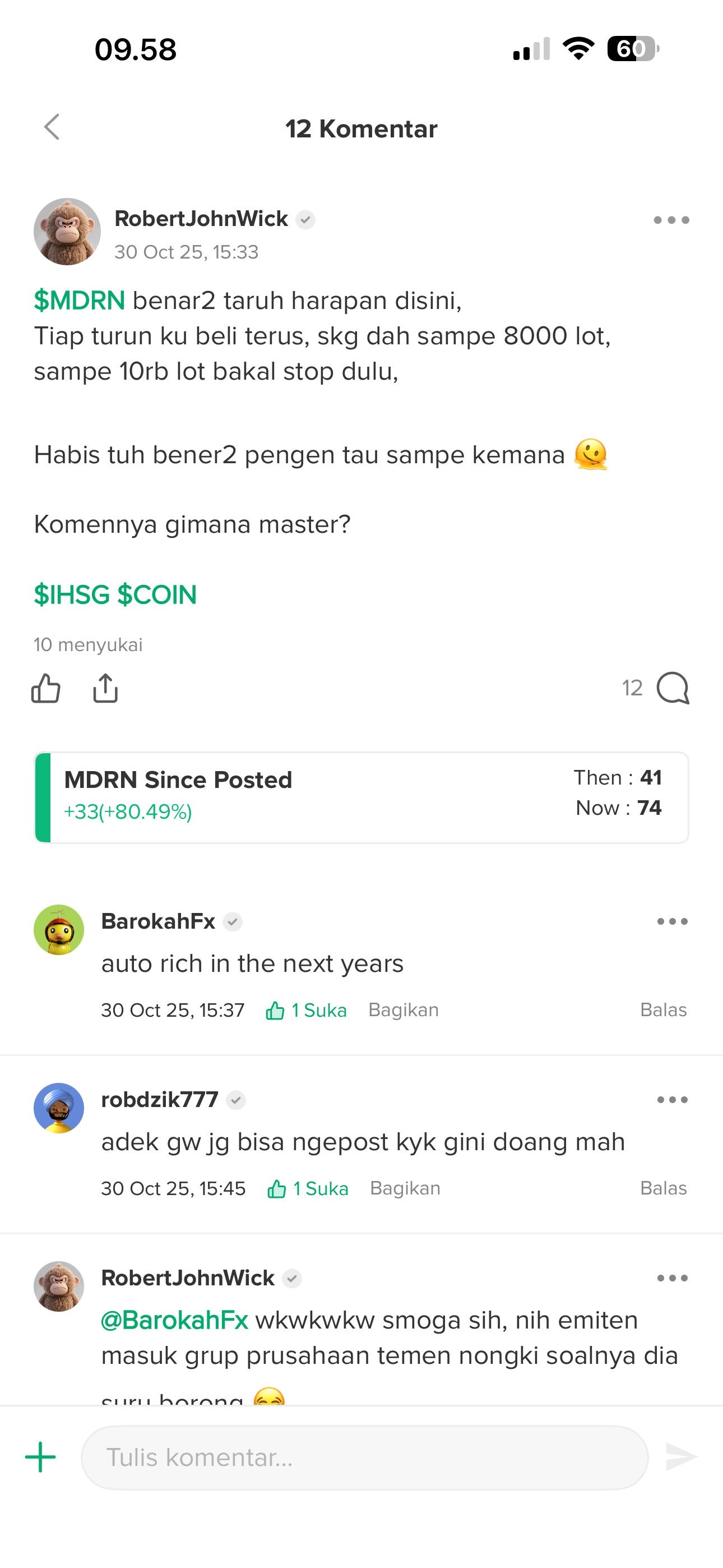Open the $MDRN ticker link
The height and width of the screenshot is (1568, 723).
tap(79, 301)
